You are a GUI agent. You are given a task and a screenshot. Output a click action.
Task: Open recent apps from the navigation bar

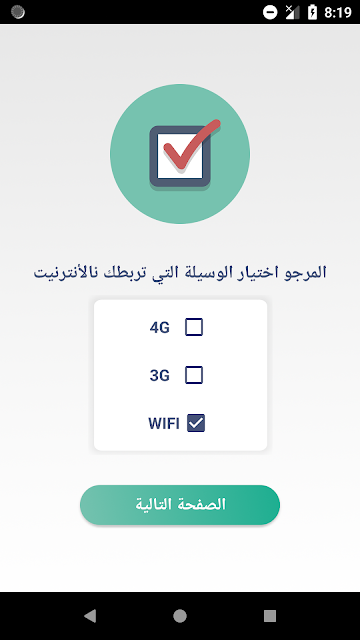(270, 616)
